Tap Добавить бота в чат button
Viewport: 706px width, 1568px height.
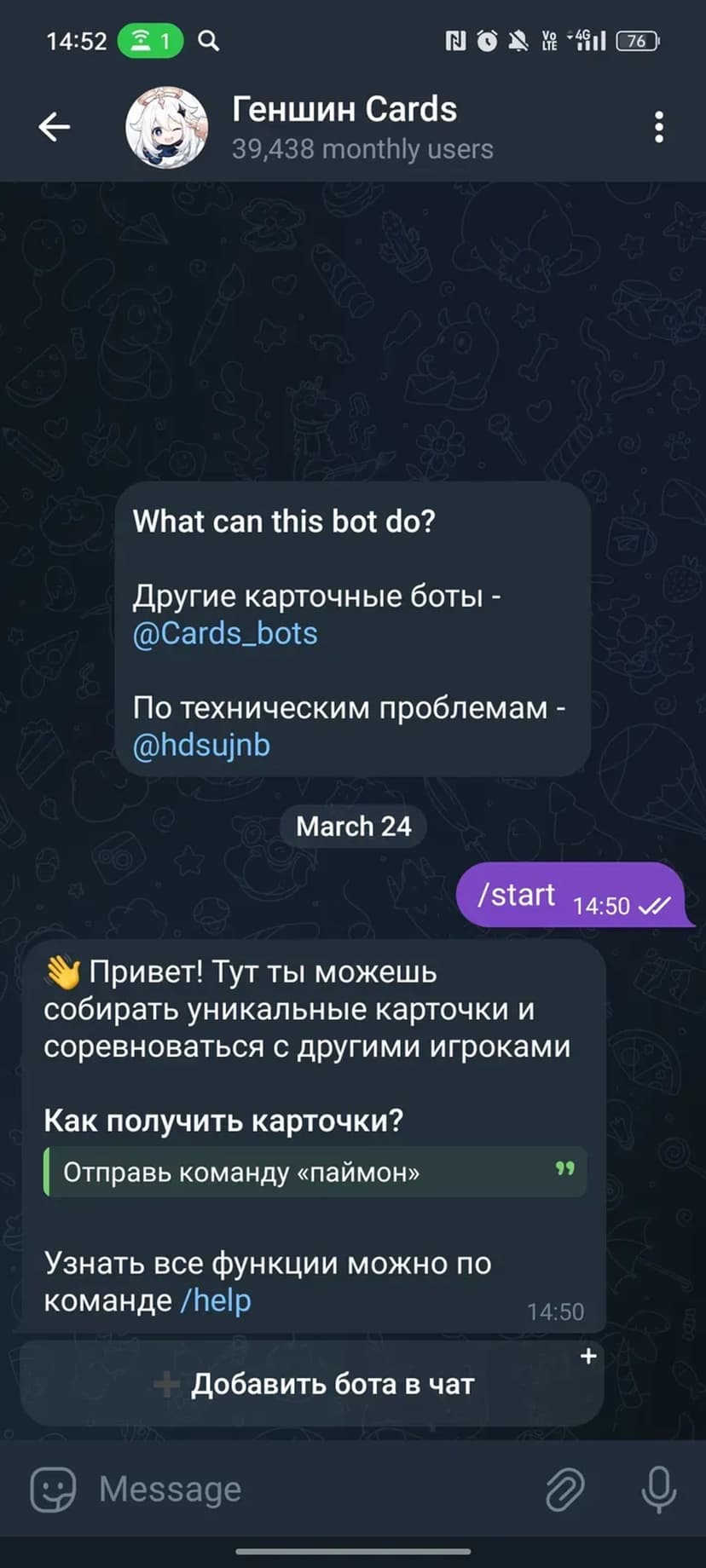312,1384
